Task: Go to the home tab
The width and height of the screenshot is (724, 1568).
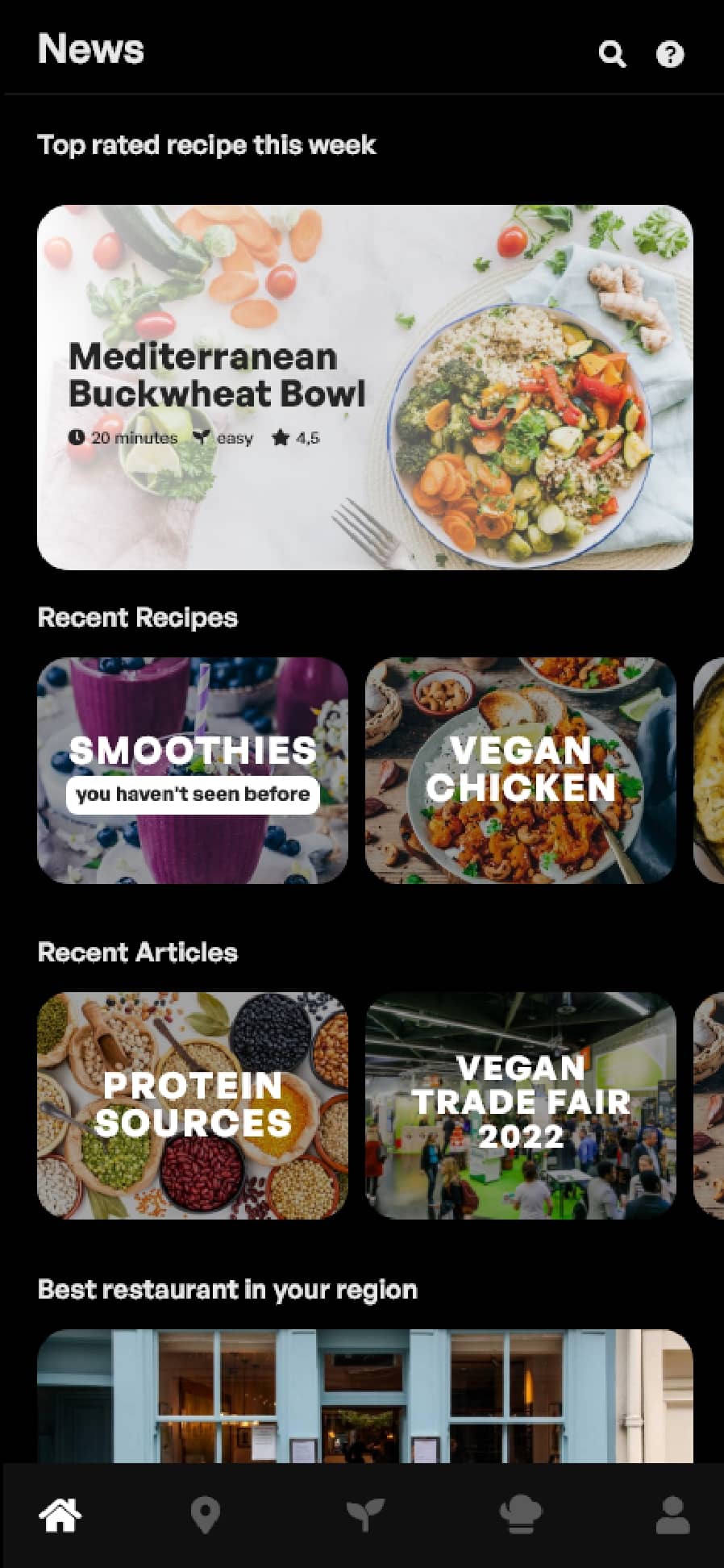Action: pos(60,1515)
